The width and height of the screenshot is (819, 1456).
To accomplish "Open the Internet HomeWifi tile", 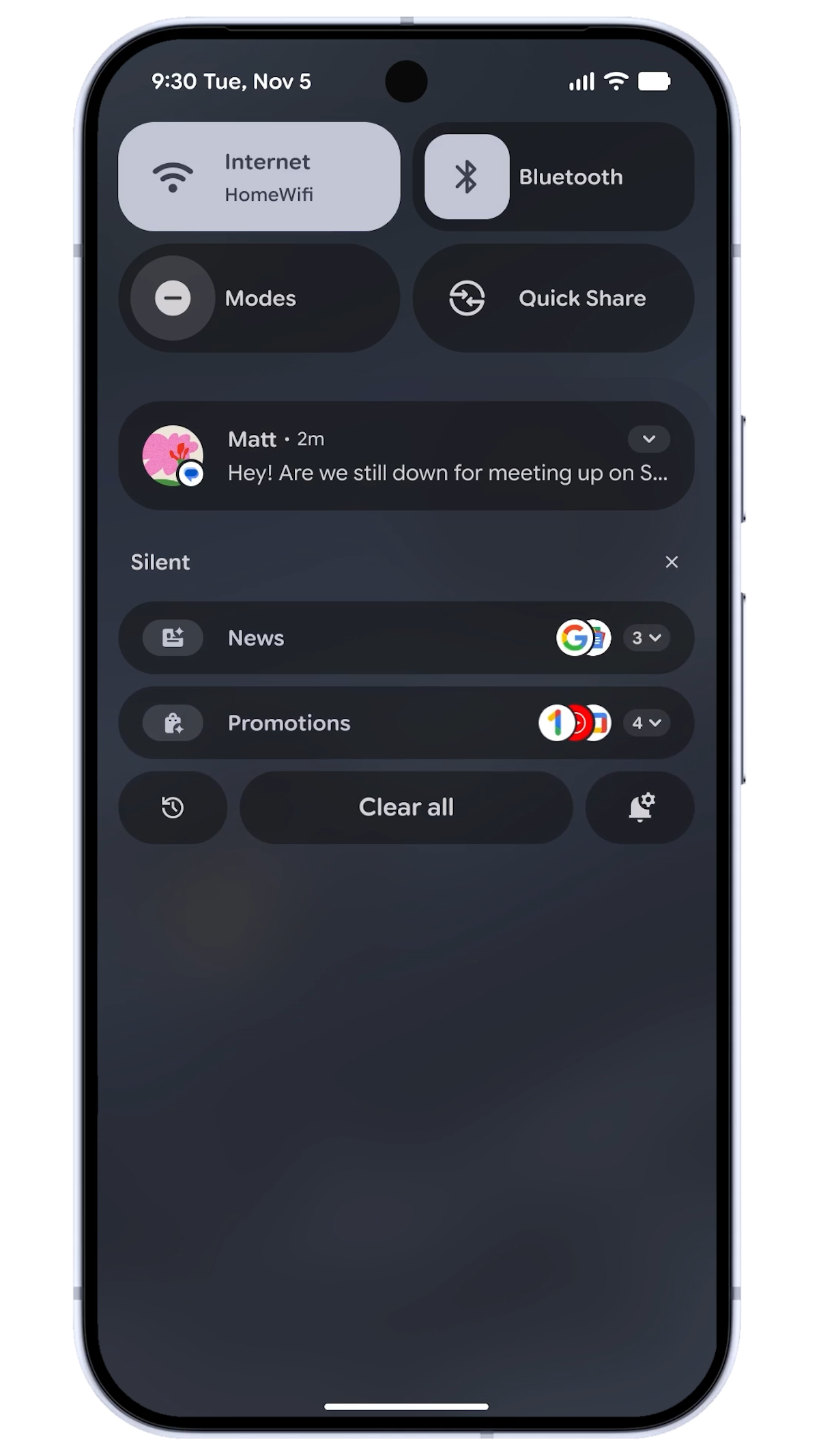I will [259, 177].
